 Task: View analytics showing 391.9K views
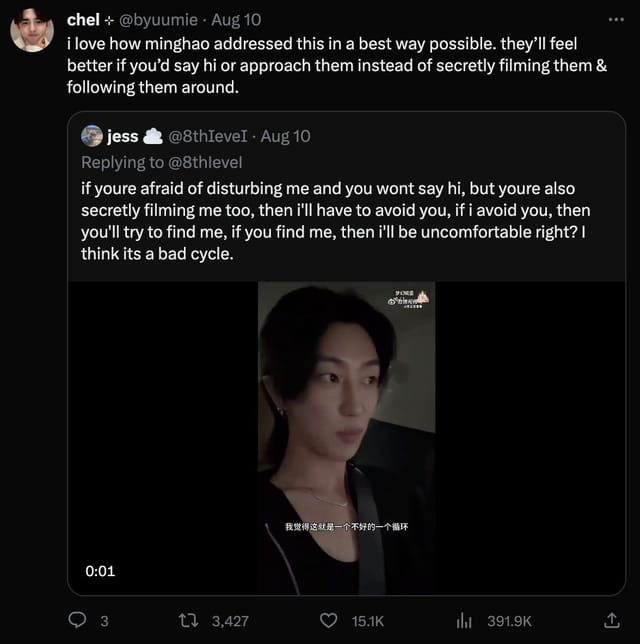[x=464, y=621]
